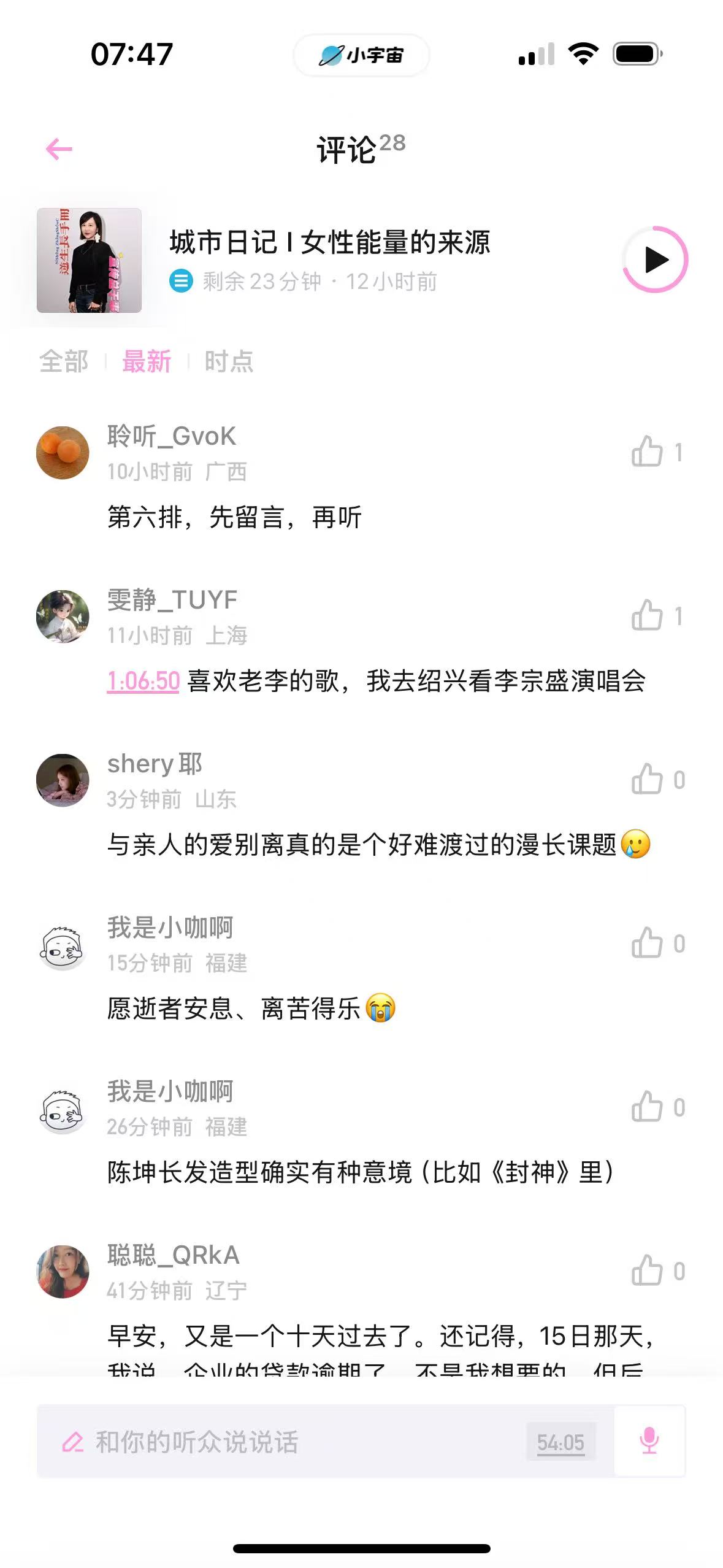This screenshot has width=723, height=1568.
Task: View shery耶's profile avatar
Action: 63,780
